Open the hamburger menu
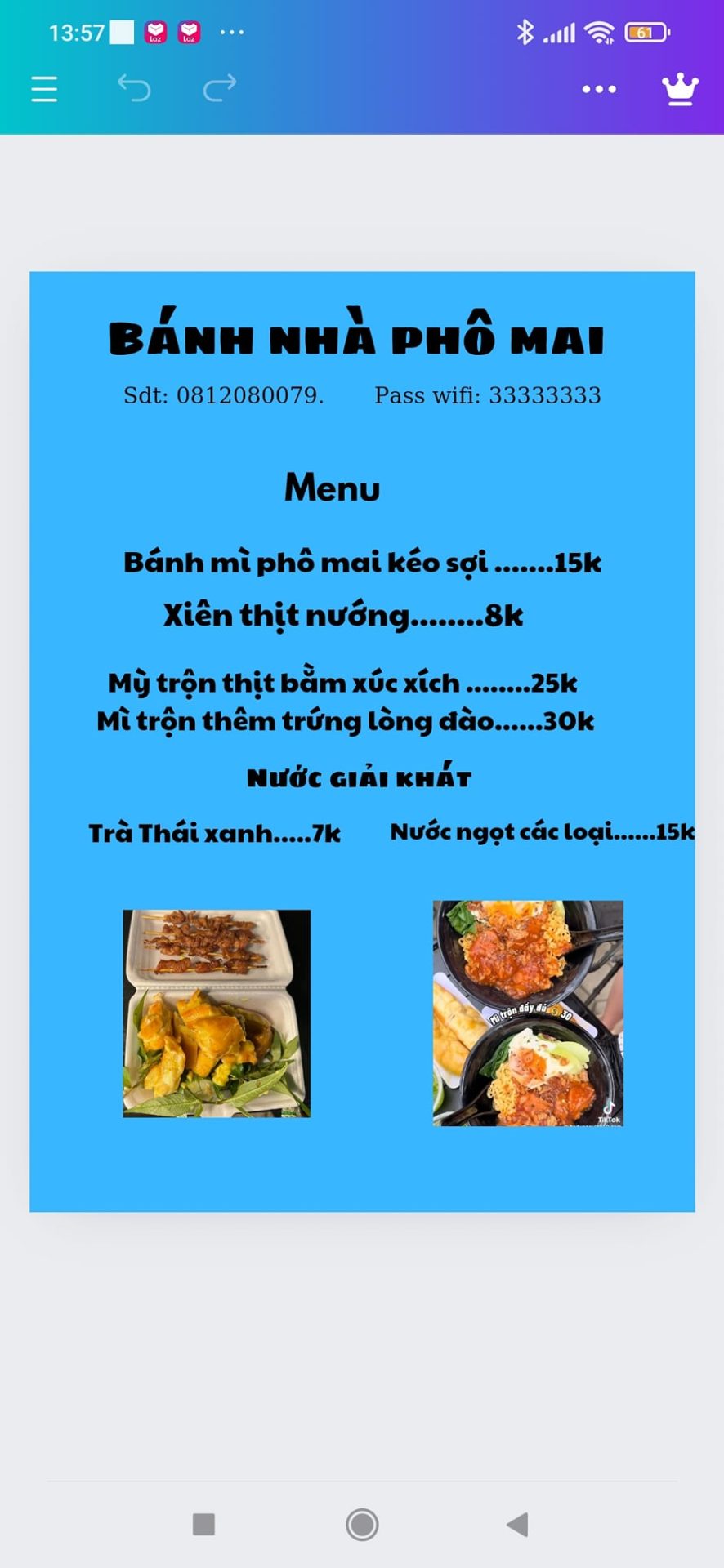724x1568 pixels. (x=44, y=89)
